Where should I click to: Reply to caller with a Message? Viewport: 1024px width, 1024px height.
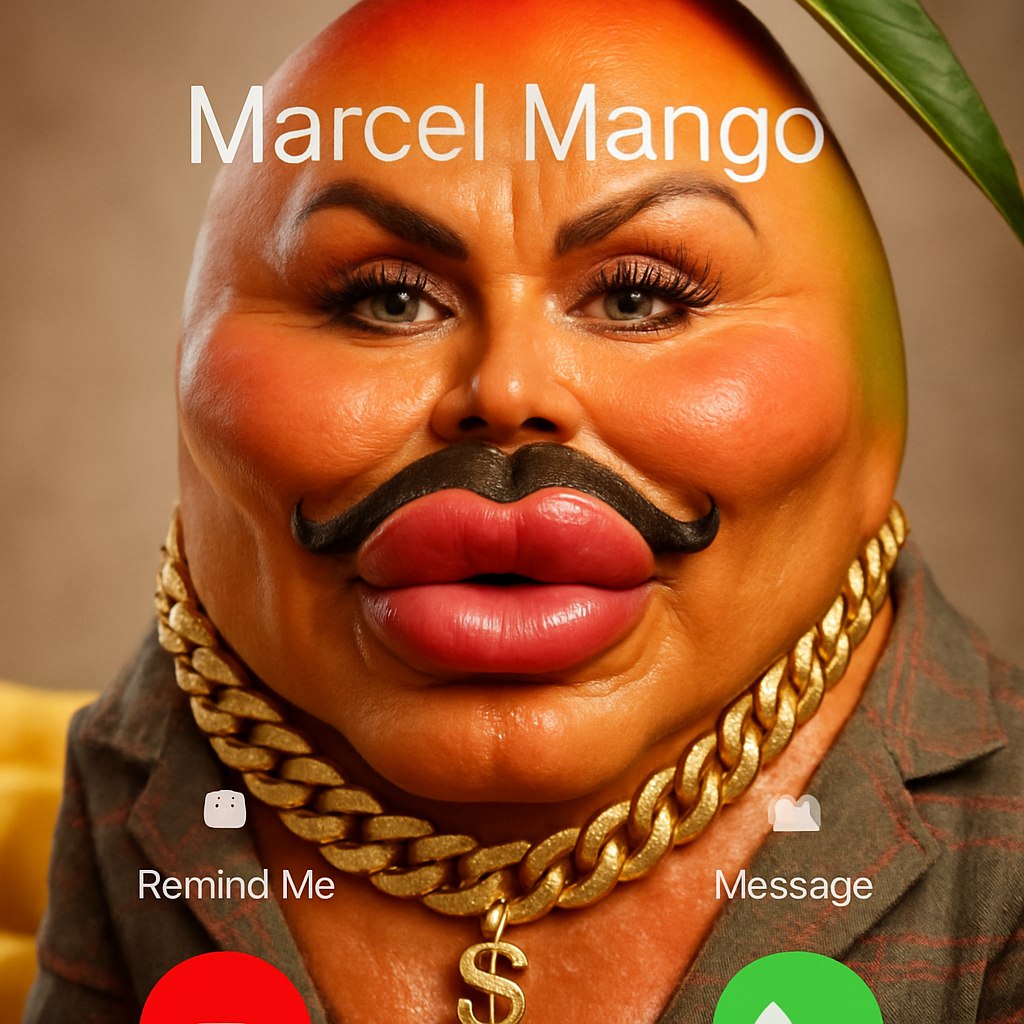point(794,813)
